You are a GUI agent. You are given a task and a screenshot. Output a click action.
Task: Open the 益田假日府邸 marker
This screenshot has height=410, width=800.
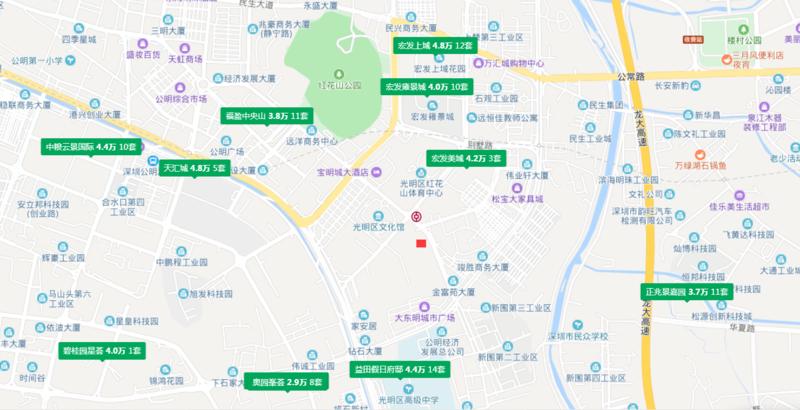point(399,369)
